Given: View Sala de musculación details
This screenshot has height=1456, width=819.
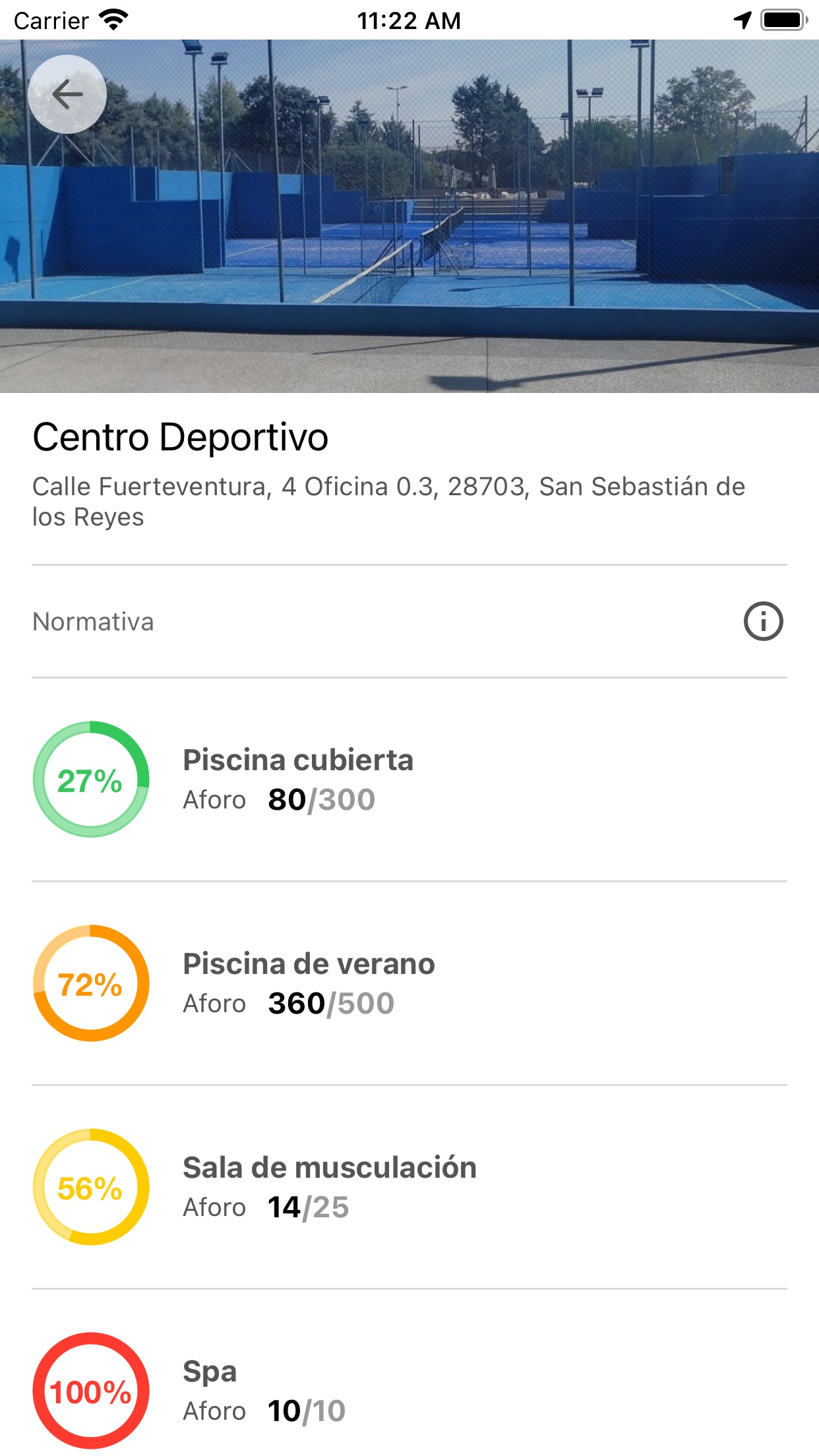Looking at the screenshot, I should point(409,1187).
